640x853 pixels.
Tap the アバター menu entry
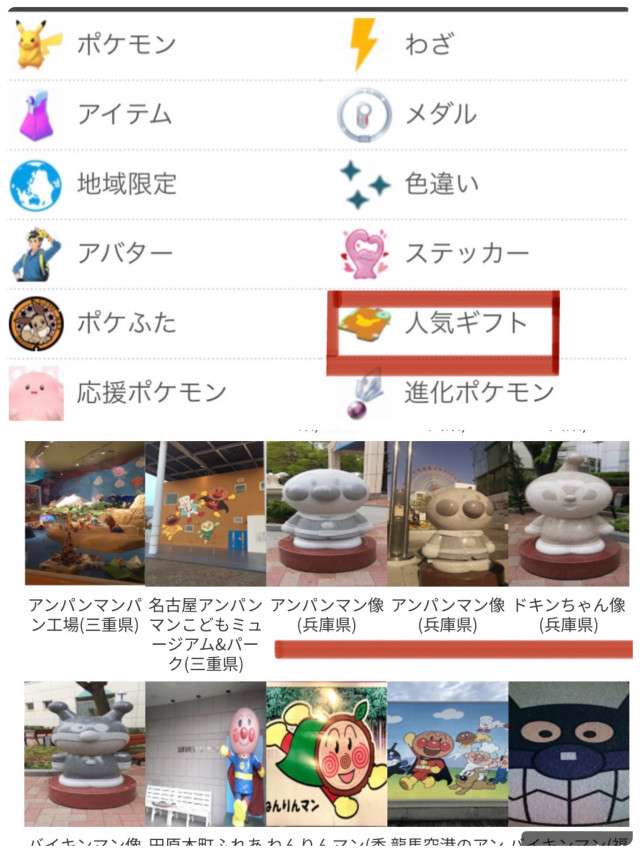(126, 253)
